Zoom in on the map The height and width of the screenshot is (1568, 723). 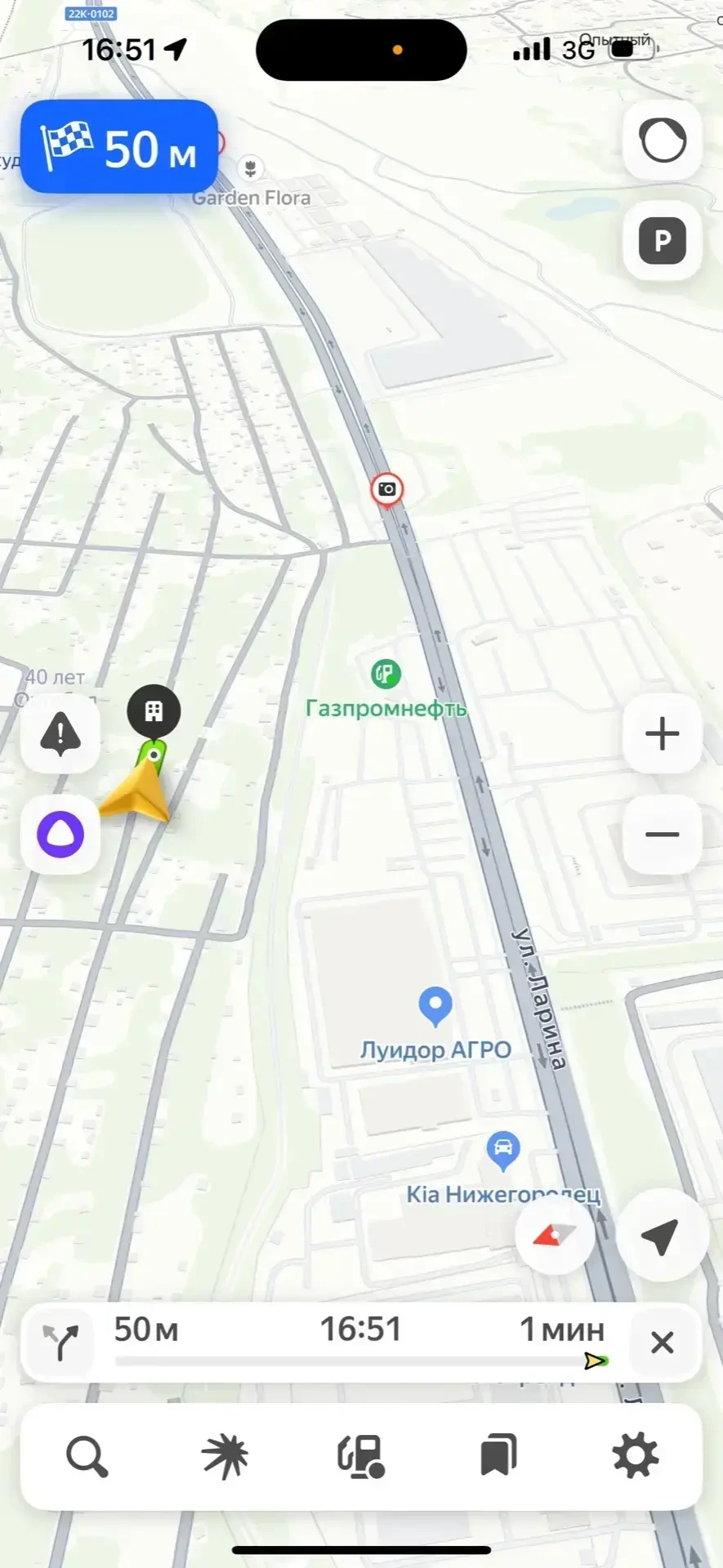pos(662,733)
